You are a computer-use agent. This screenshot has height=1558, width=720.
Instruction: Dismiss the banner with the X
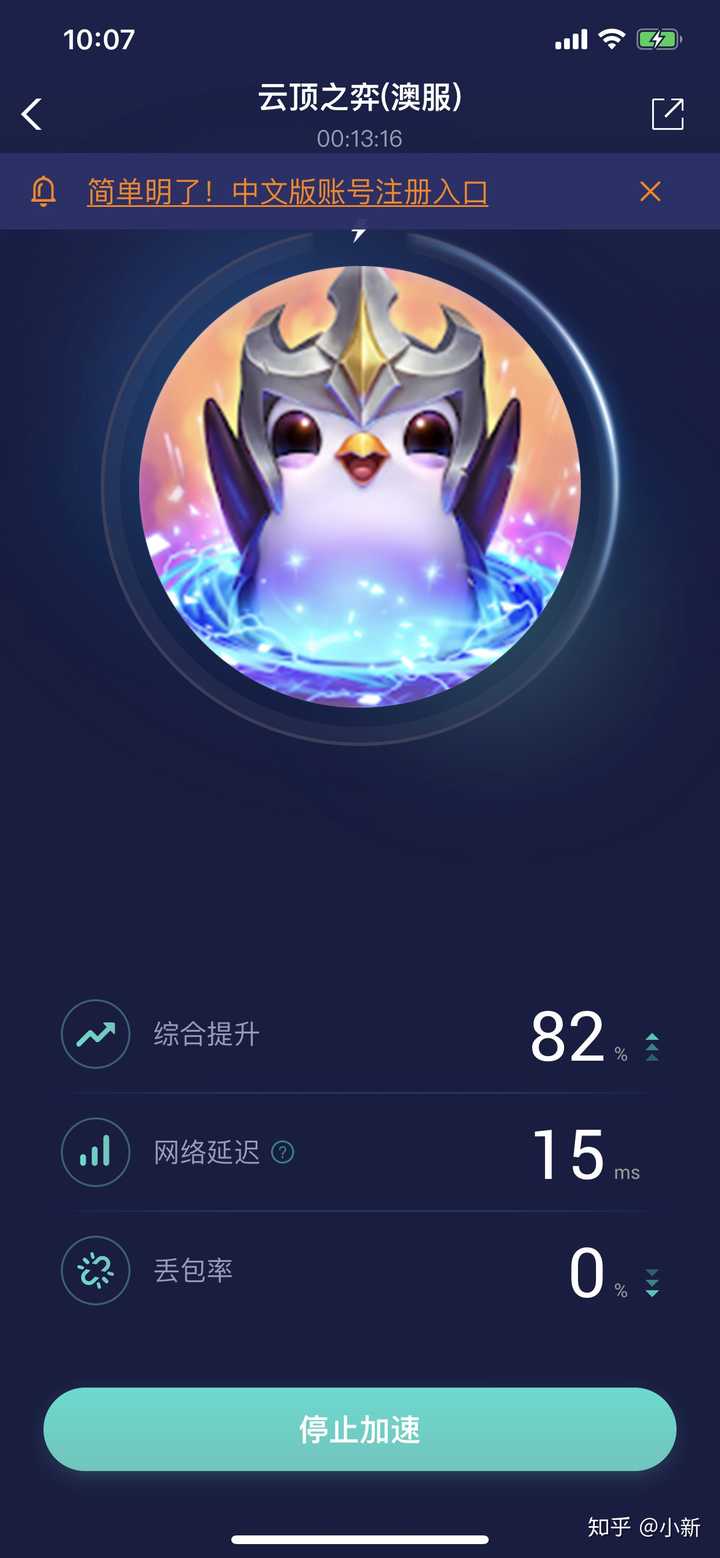pyautogui.click(x=649, y=191)
